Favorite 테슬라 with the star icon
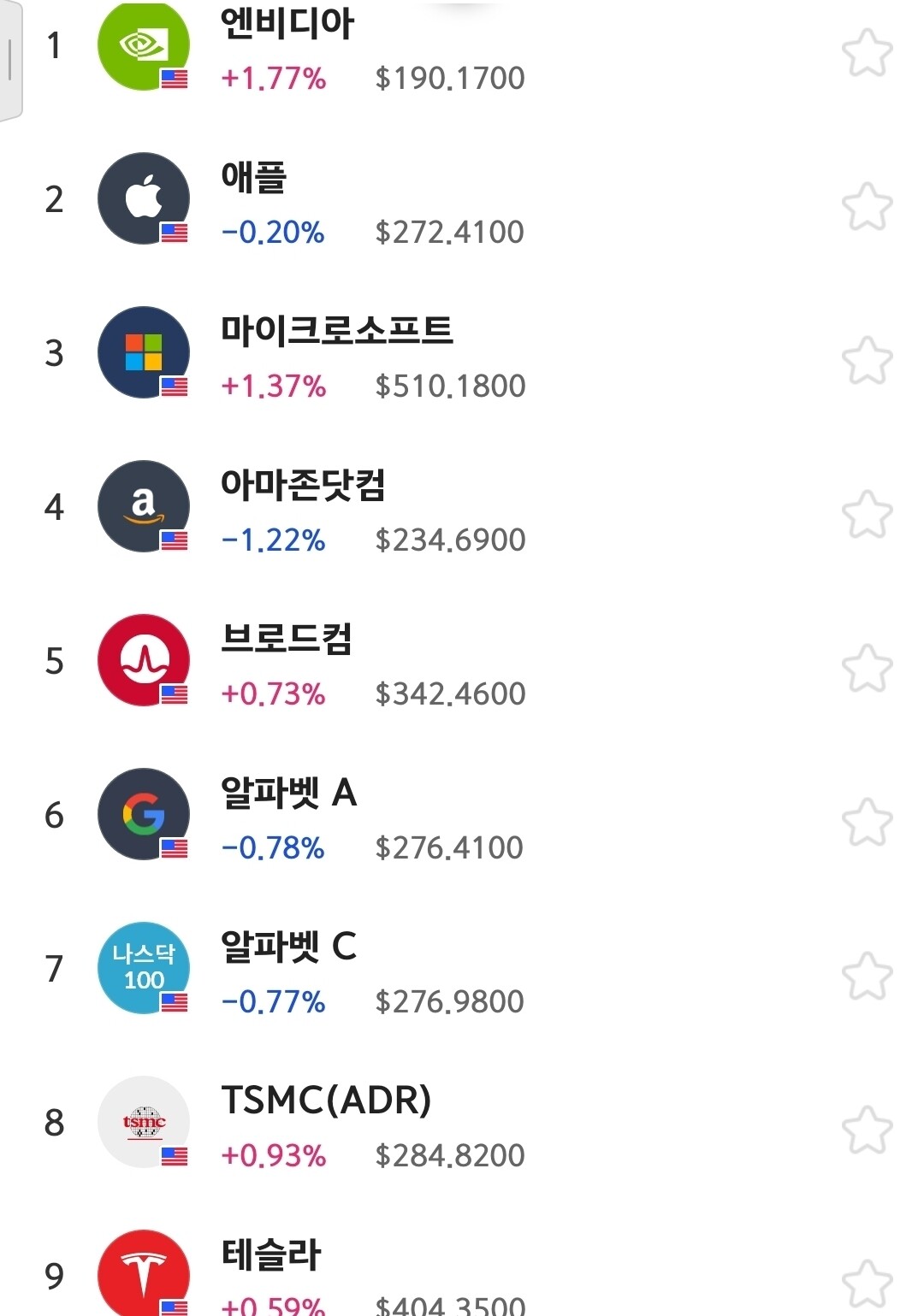The height and width of the screenshot is (1316, 924). [x=867, y=1283]
